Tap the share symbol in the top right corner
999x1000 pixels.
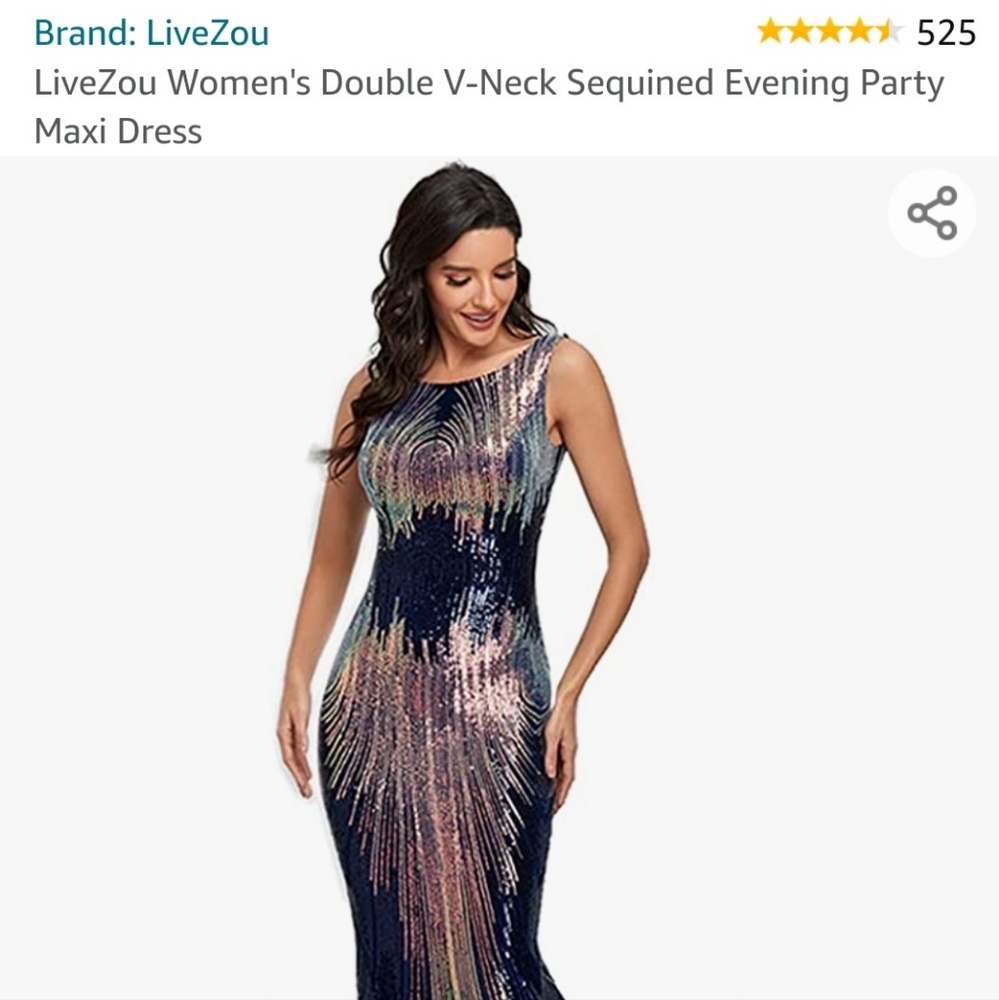pos(931,212)
